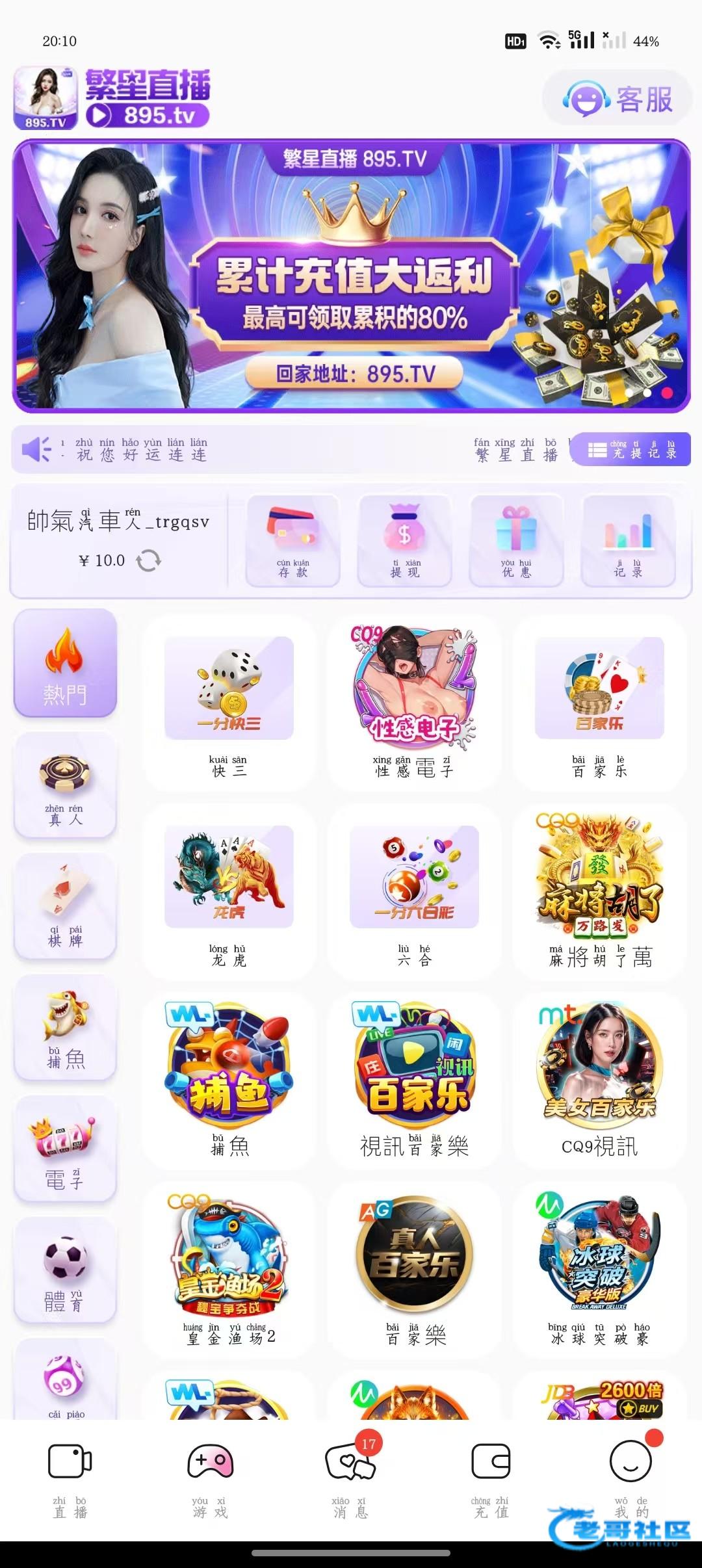Open 提现 withdrawal
The height and width of the screenshot is (1568, 702).
(x=405, y=540)
